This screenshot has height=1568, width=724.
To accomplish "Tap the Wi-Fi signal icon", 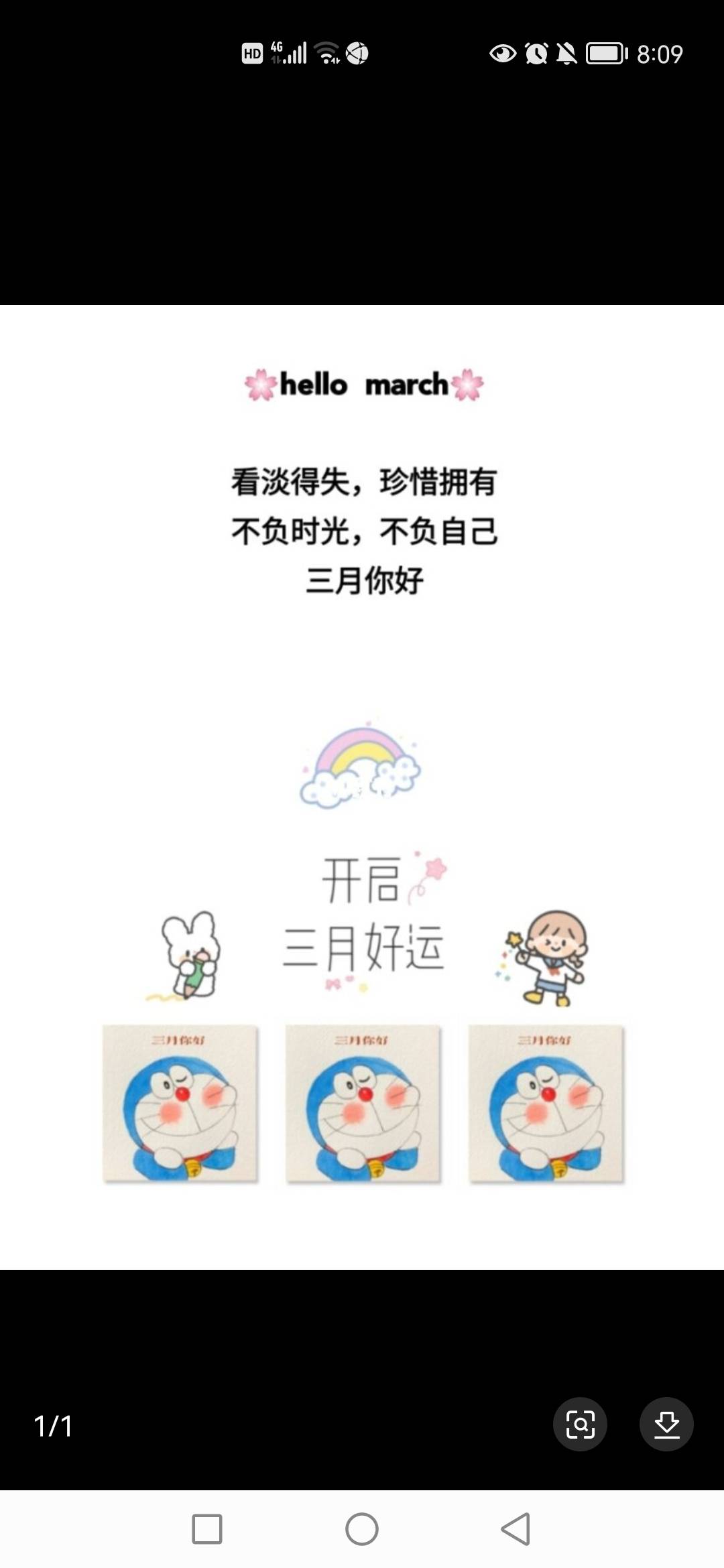I will 326,53.
